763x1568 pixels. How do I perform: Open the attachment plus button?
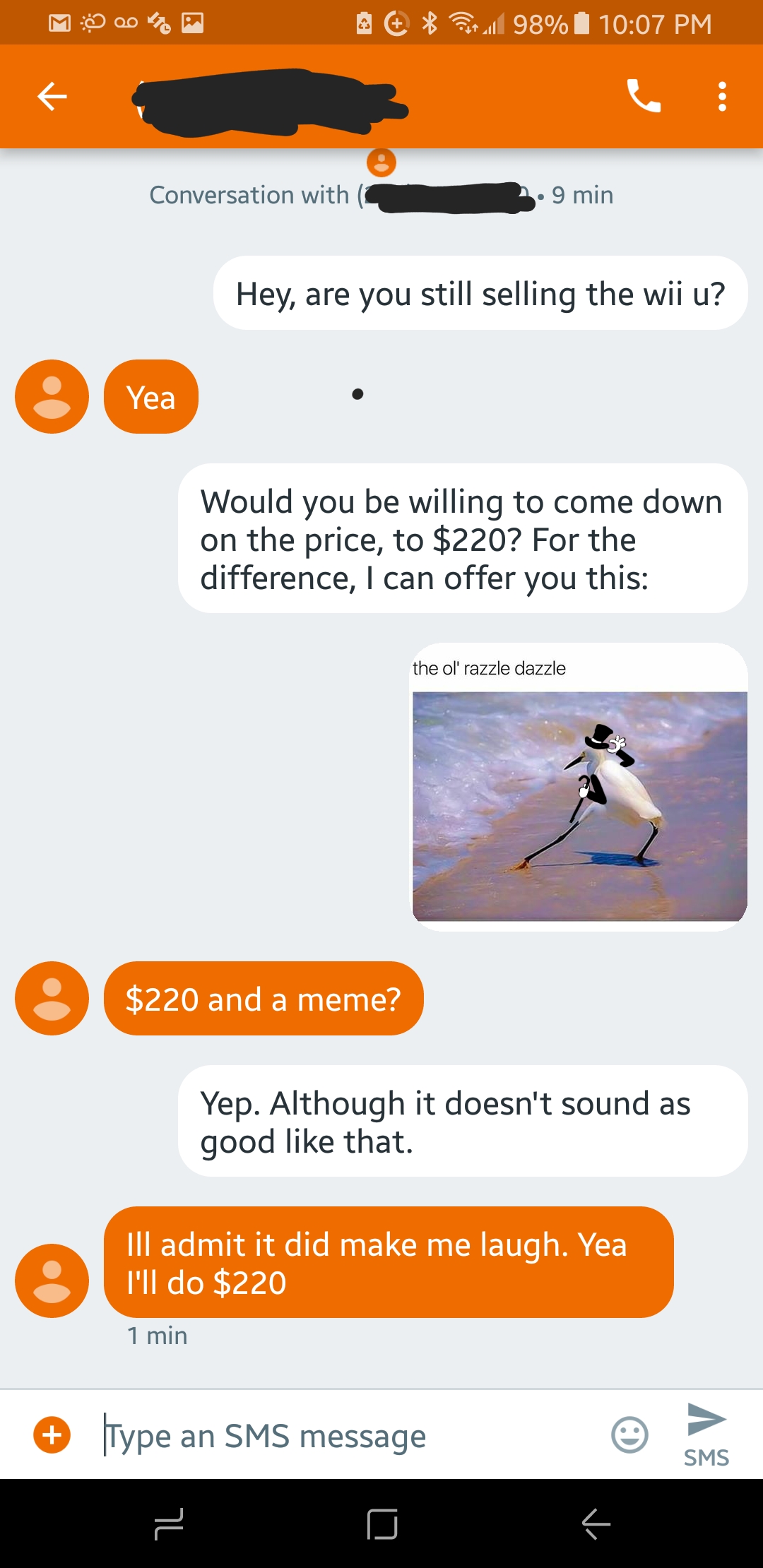click(x=52, y=1435)
